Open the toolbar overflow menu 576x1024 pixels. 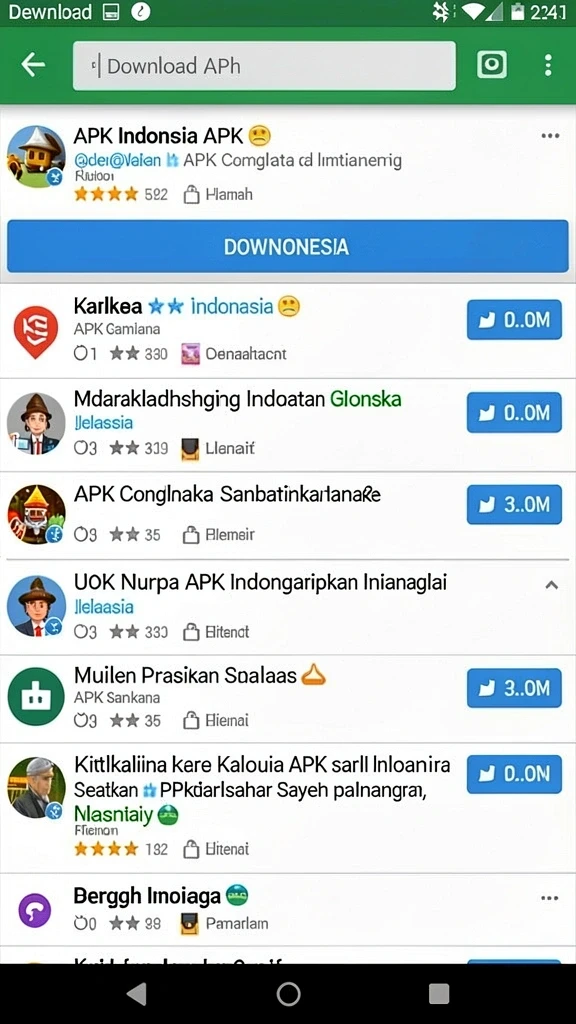click(548, 65)
